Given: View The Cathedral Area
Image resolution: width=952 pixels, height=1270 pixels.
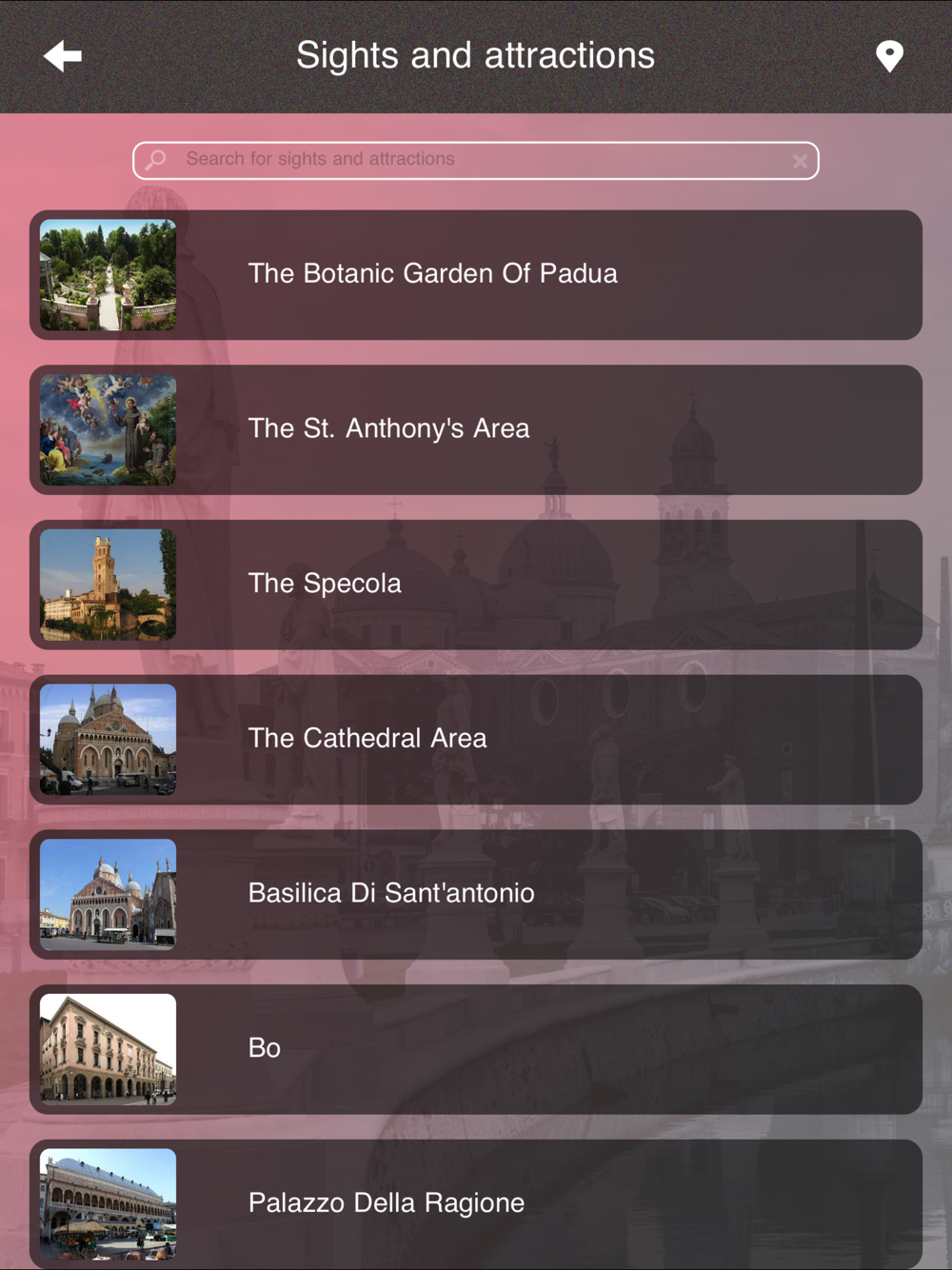Looking at the screenshot, I should point(476,740).
